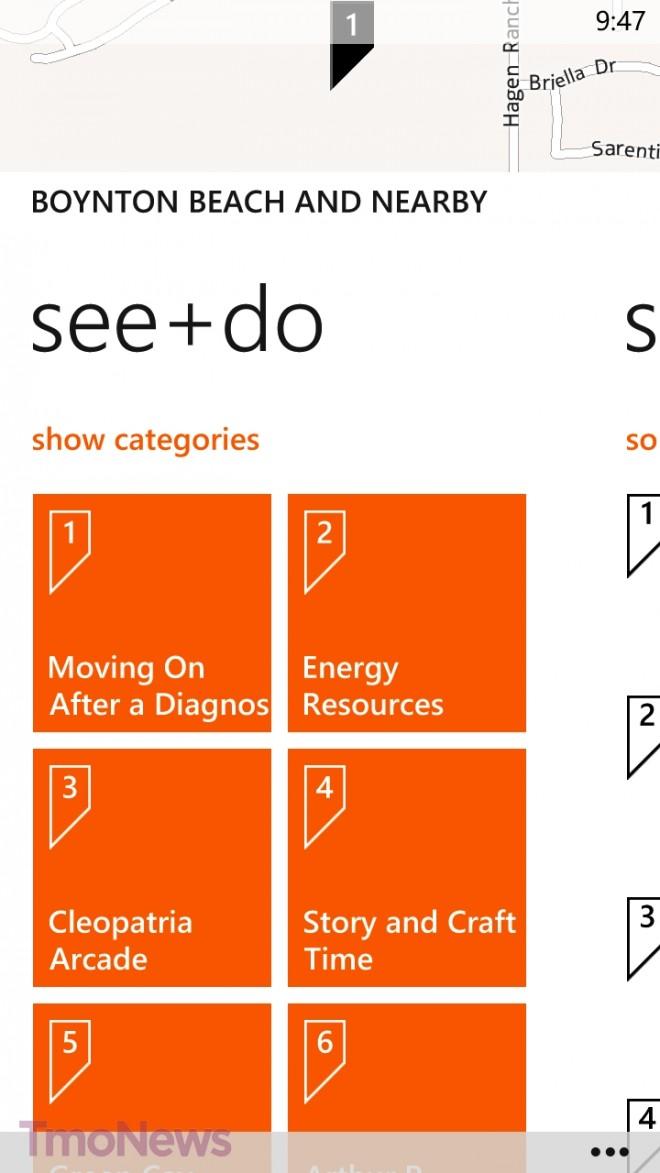Open the Moving On After a Diagnosis tile
Screen dimensions: 660x1173
tap(152, 613)
